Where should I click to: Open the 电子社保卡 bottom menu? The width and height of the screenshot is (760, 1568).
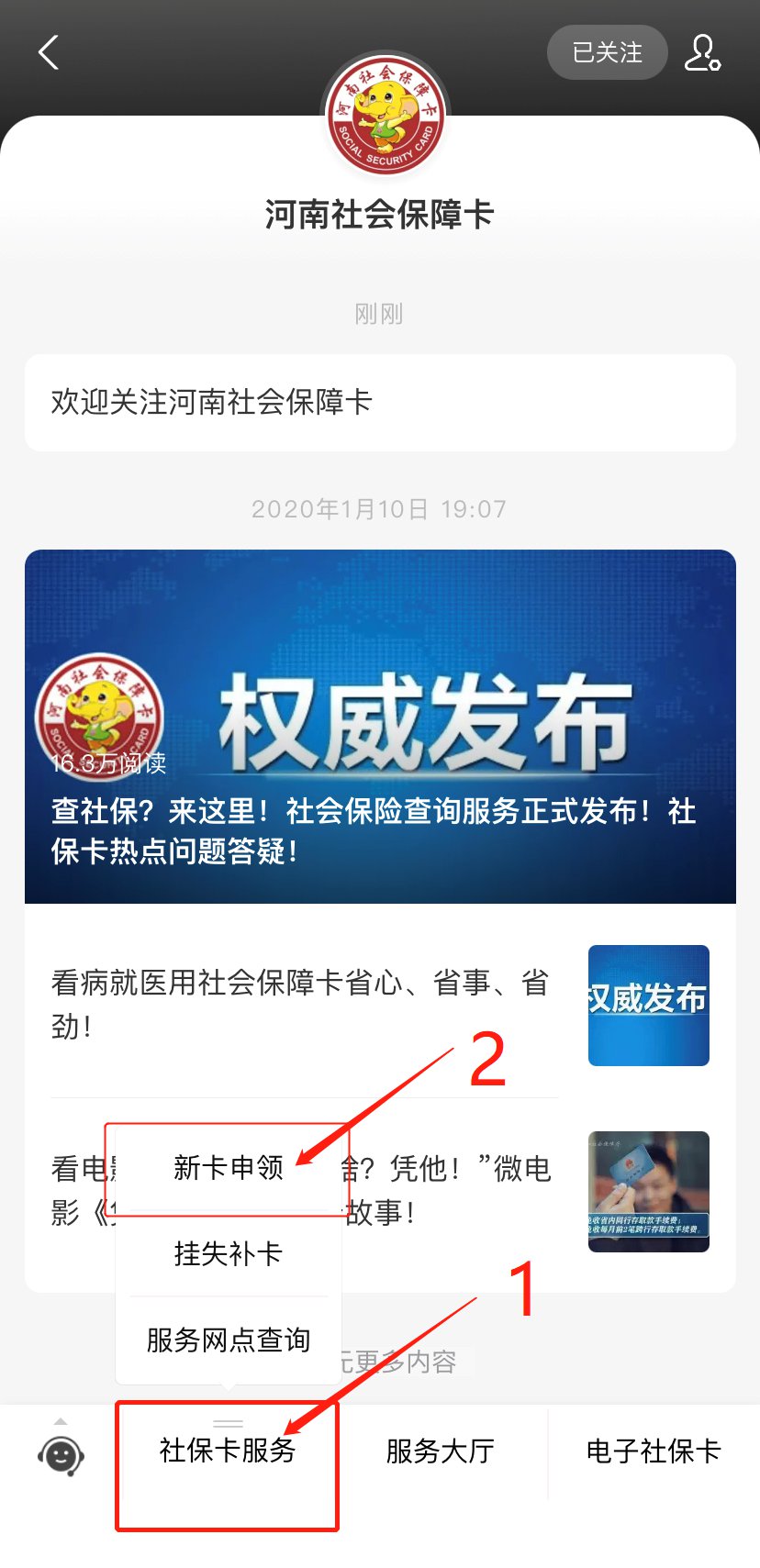click(654, 1451)
